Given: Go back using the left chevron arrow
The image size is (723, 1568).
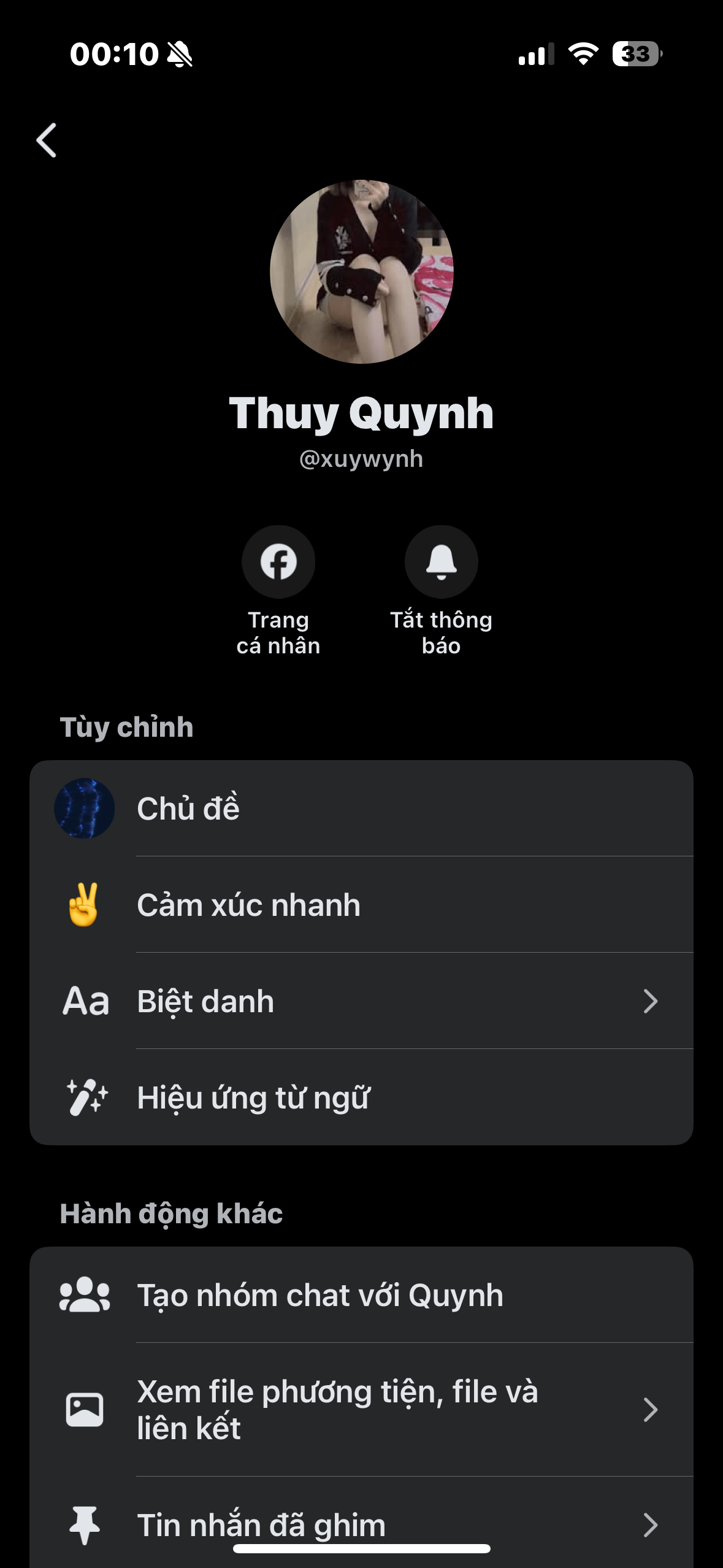Looking at the screenshot, I should click(47, 141).
